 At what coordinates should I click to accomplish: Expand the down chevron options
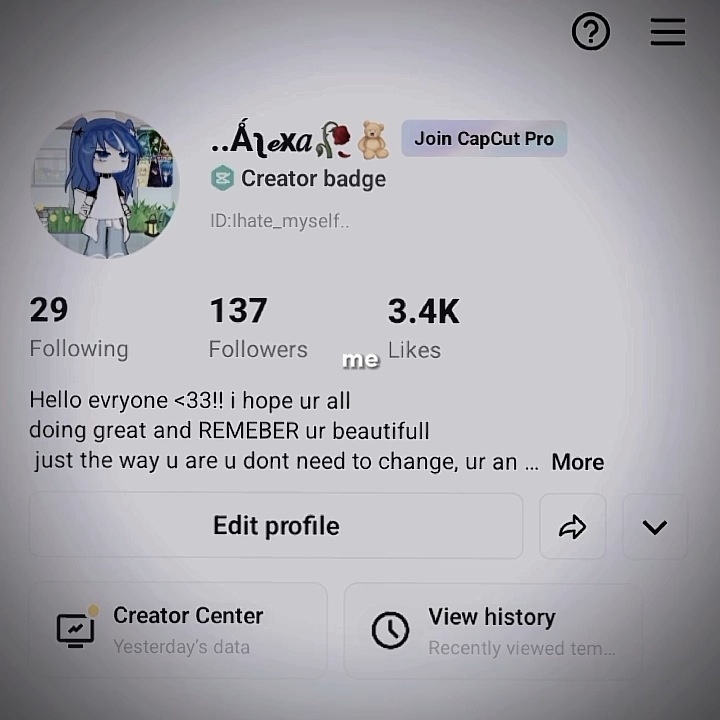[655, 527]
